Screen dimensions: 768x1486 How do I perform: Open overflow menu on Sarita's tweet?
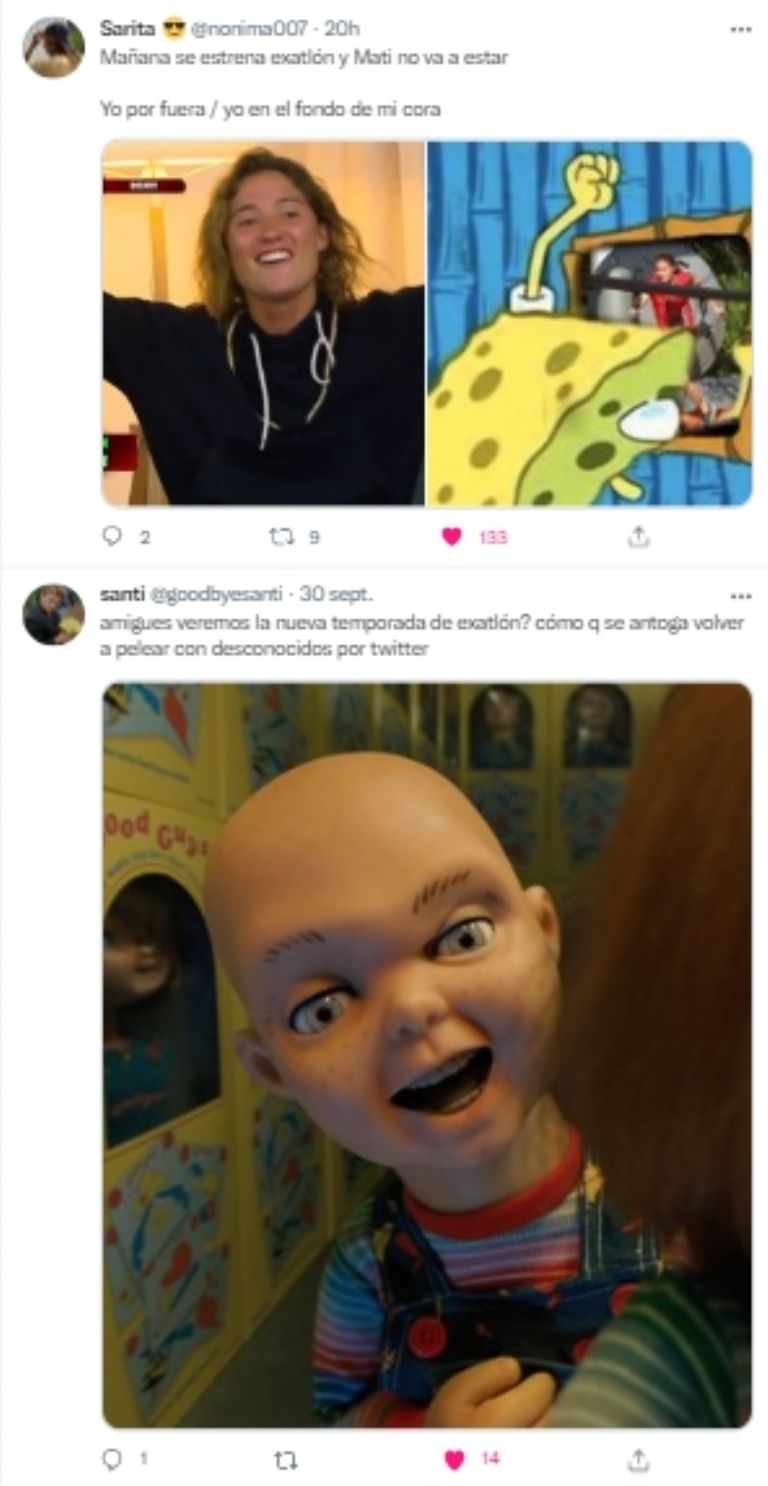pyautogui.click(x=740, y=30)
